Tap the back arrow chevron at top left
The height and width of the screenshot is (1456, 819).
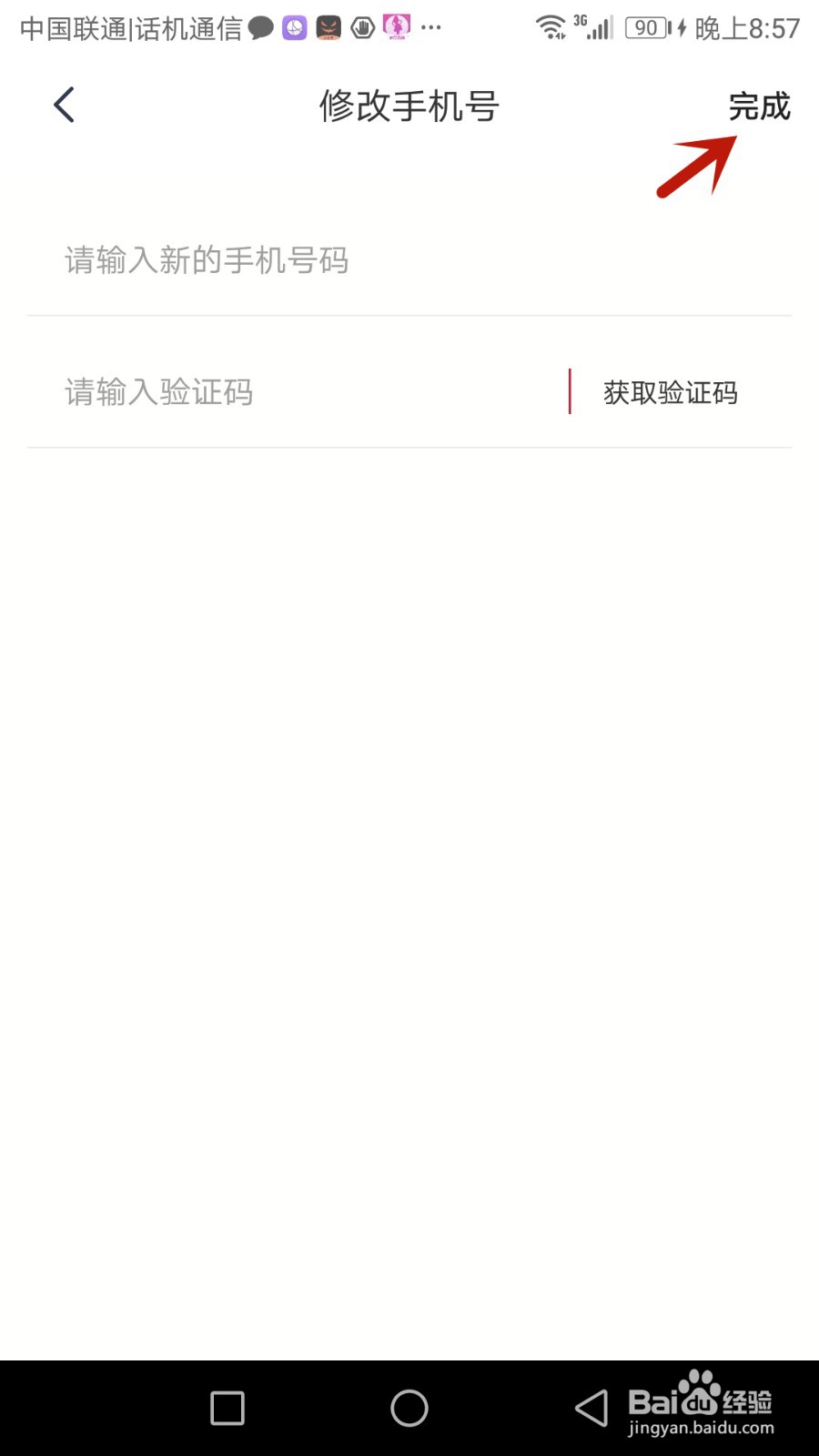63,104
